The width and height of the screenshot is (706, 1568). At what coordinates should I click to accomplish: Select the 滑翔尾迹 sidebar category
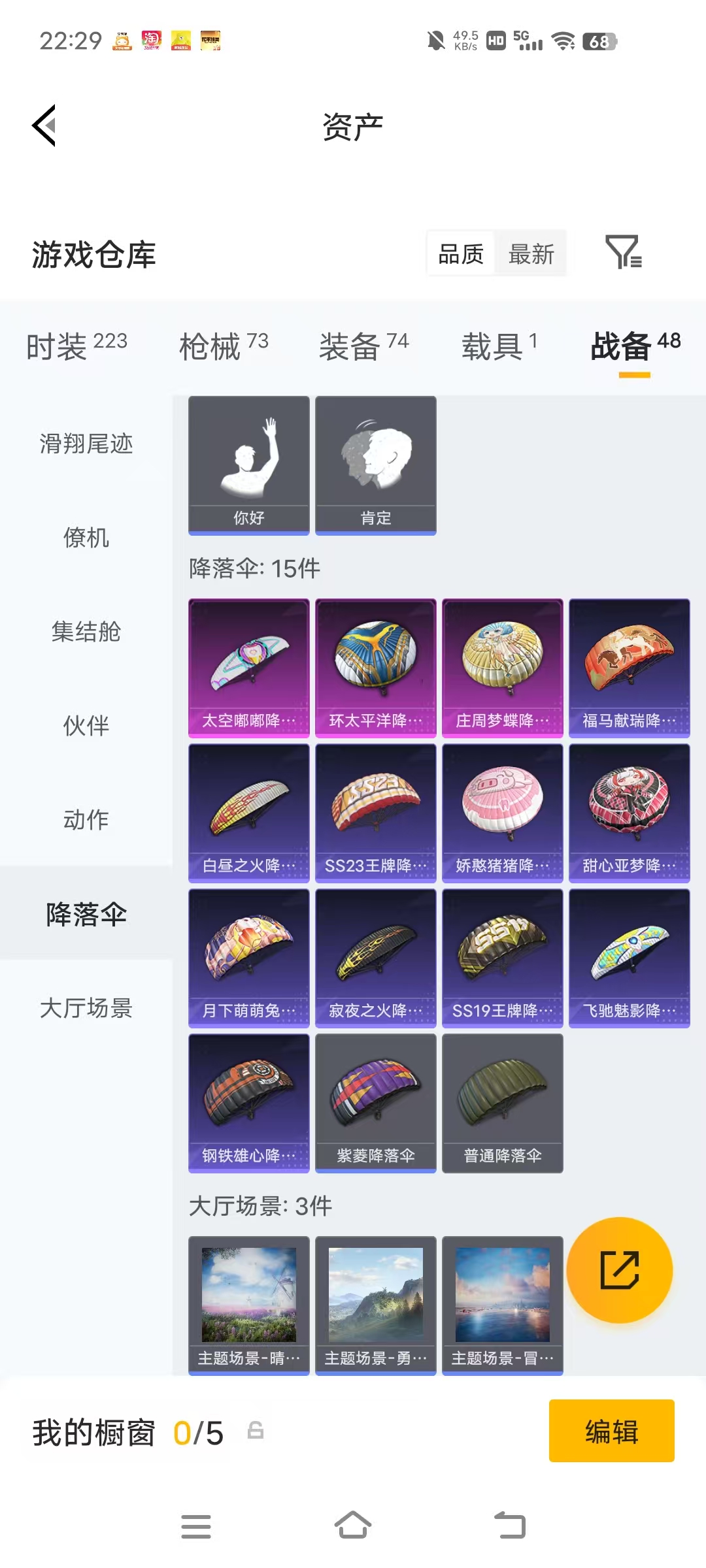click(x=86, y=445)
